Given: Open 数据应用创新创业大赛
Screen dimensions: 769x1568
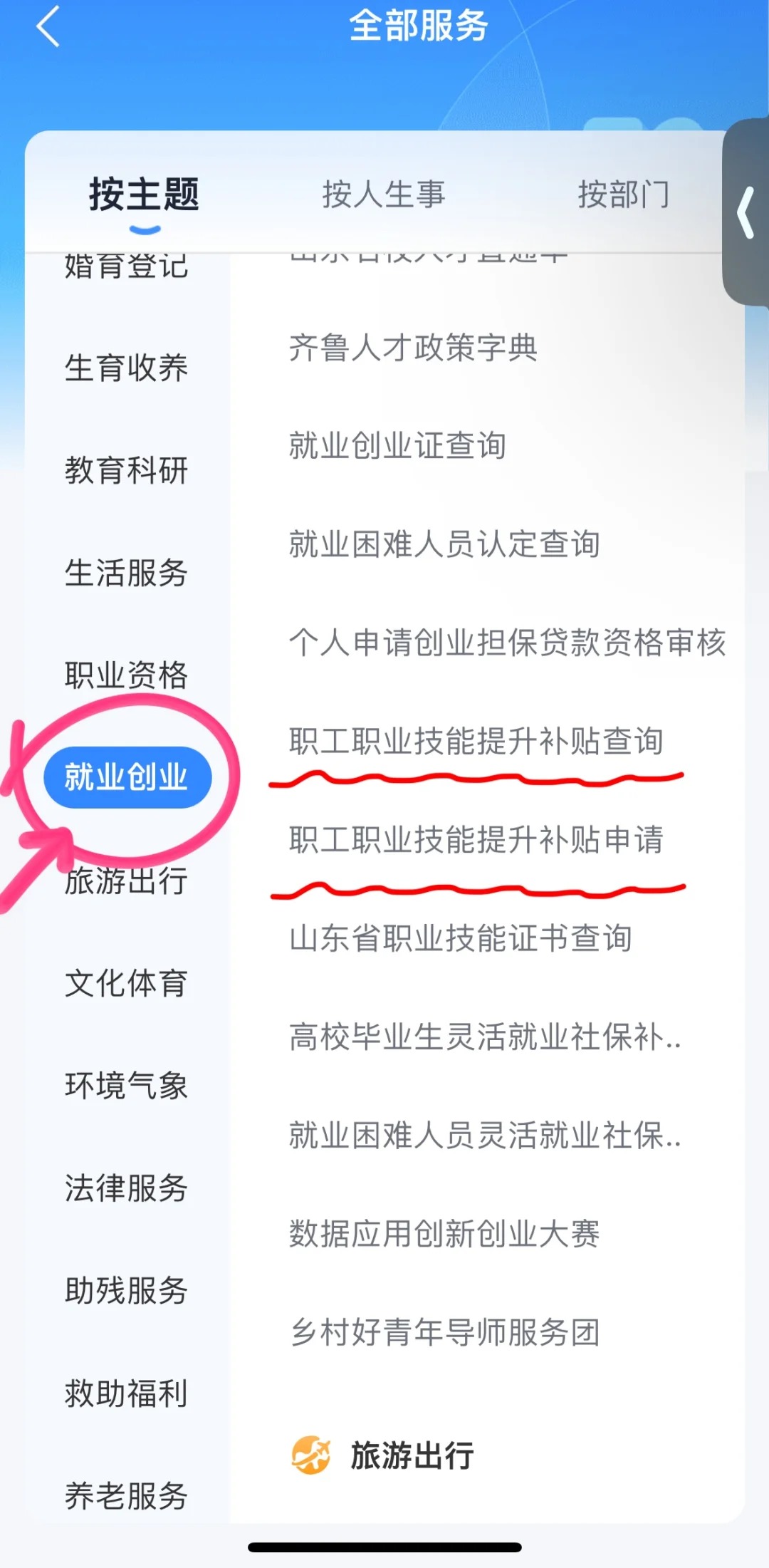Looking at the screenshot, I should tap(444, 1233).
